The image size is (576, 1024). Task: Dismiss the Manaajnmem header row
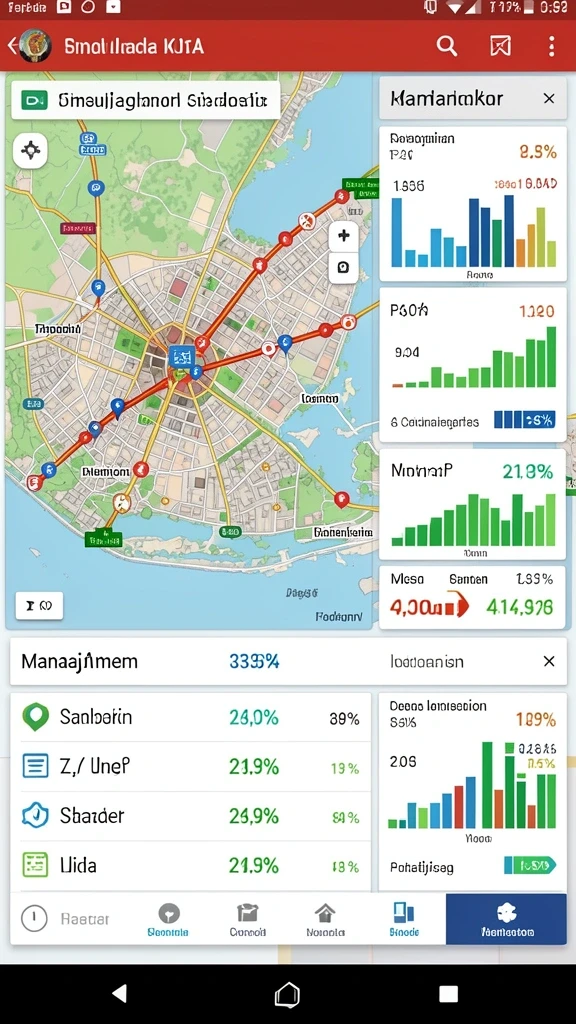pyautogui.click(x=549, y=662)
